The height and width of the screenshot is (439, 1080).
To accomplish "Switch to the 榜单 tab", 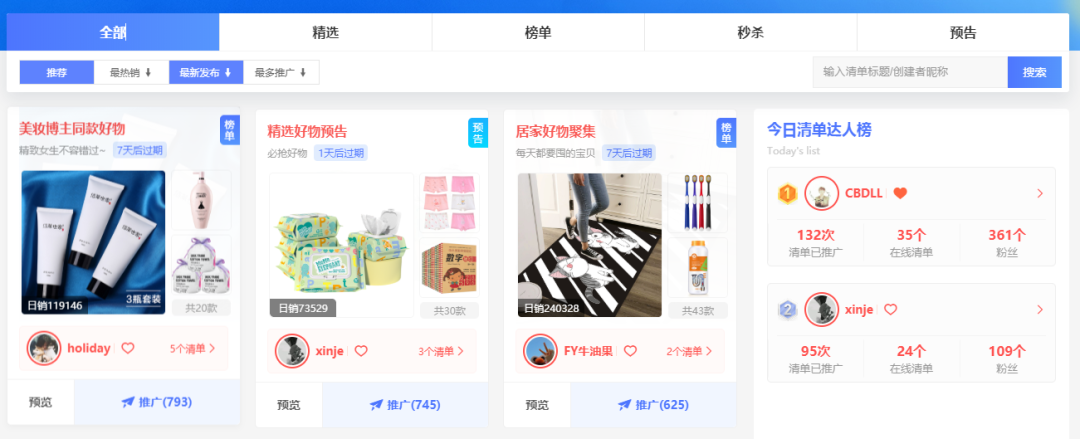I will pos(538,32).
